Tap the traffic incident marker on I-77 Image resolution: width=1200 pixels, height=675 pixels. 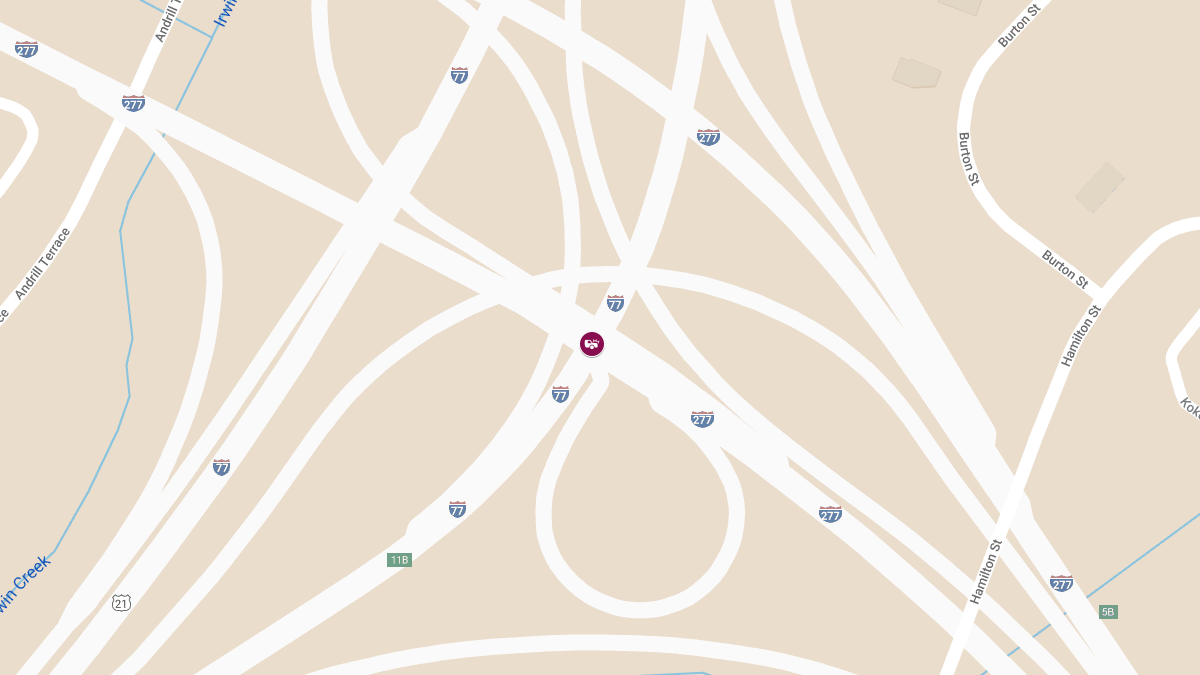click(x=592, y=344)
